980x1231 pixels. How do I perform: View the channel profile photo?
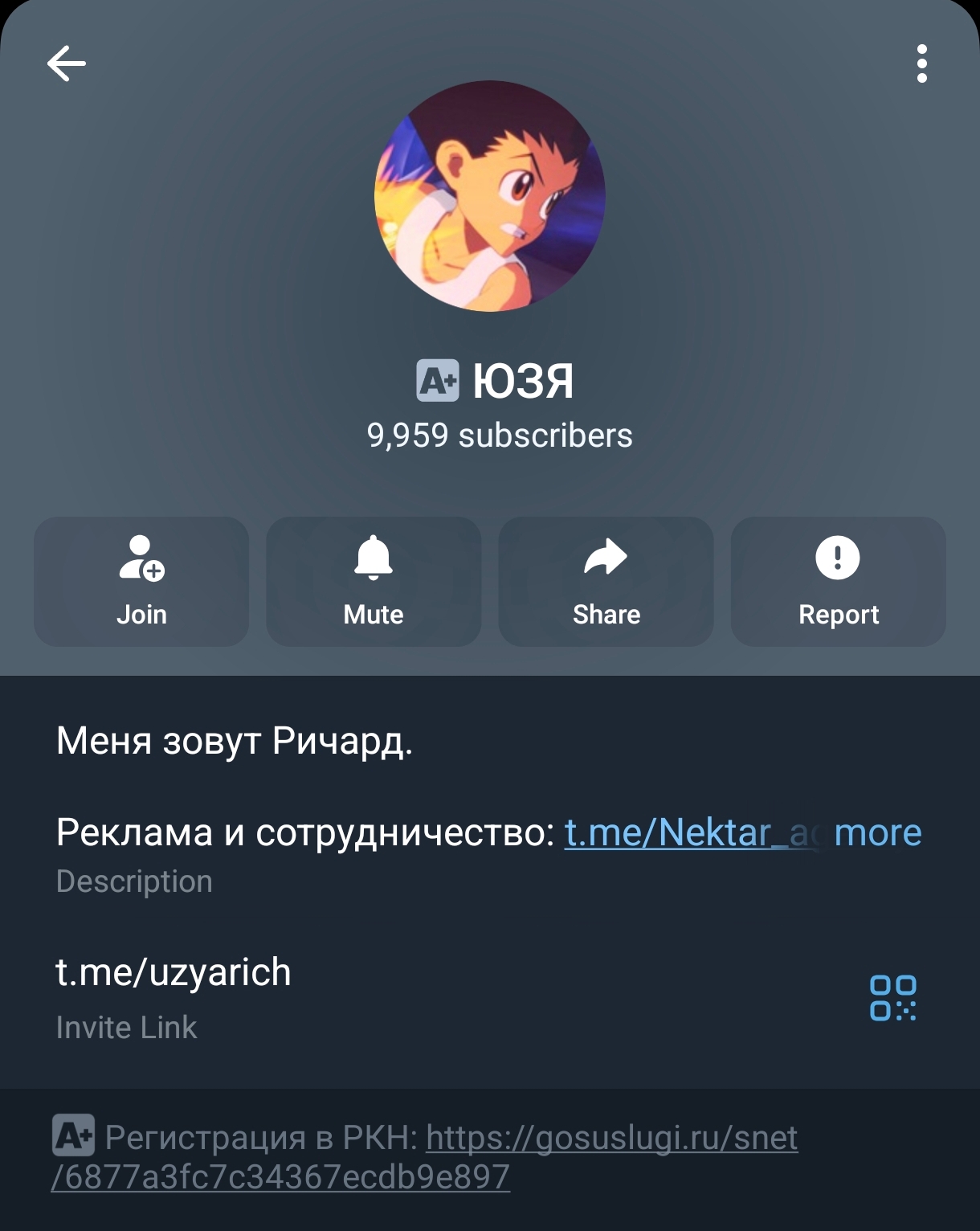pyautogui.click(x=490, y=196)
